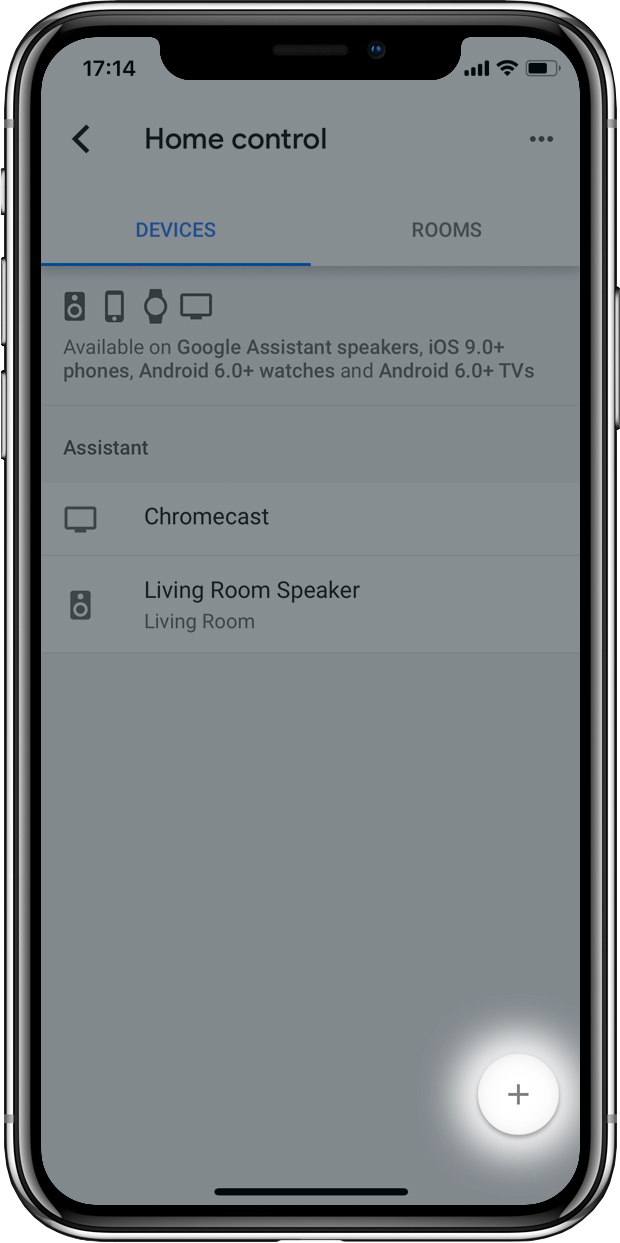Select the Devices tab

[176, 230]
